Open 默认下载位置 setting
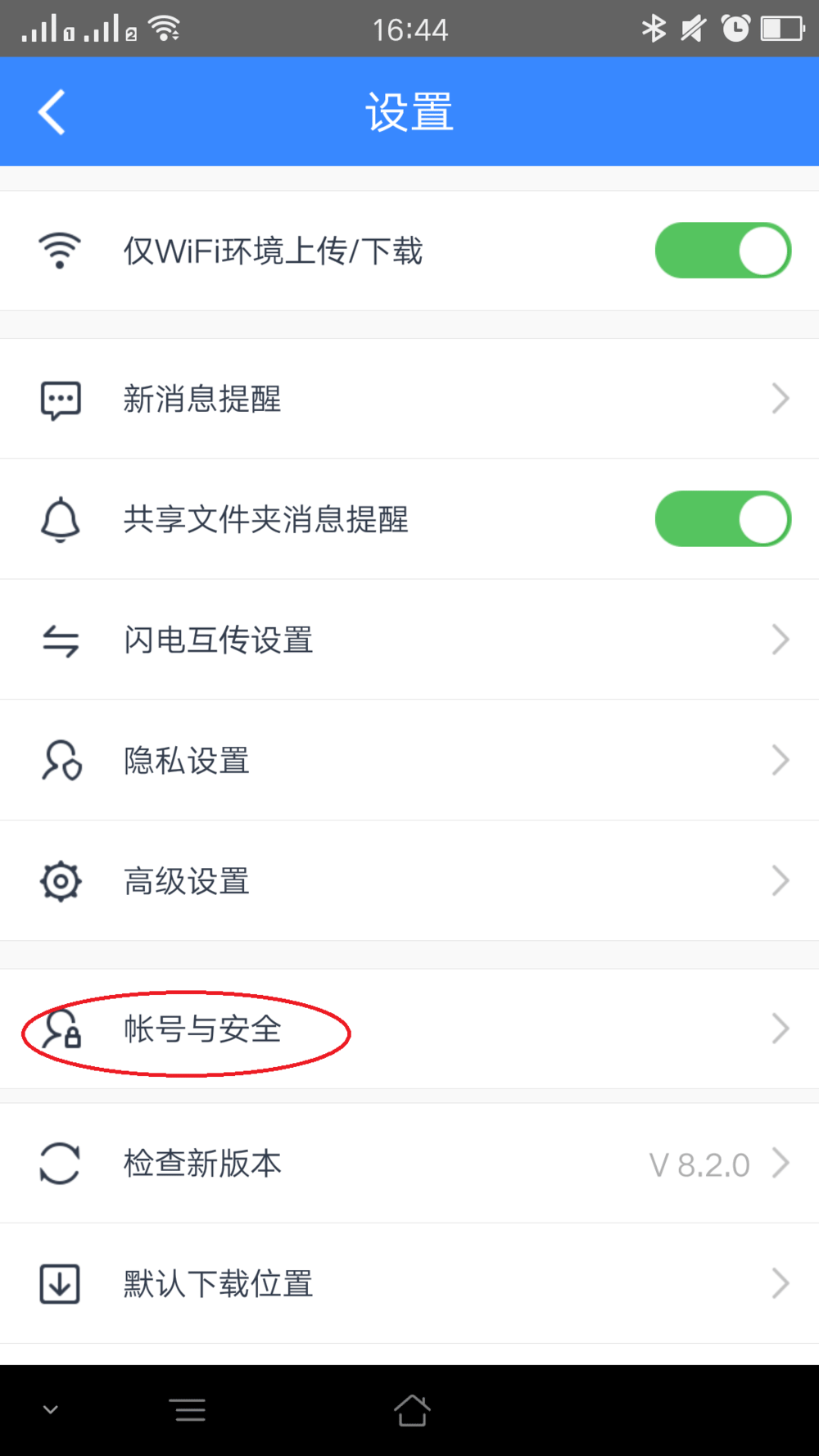Image resolution: width=819 pixels, height=1456 pixels. pyautogui.click(x=409, y=1283)
